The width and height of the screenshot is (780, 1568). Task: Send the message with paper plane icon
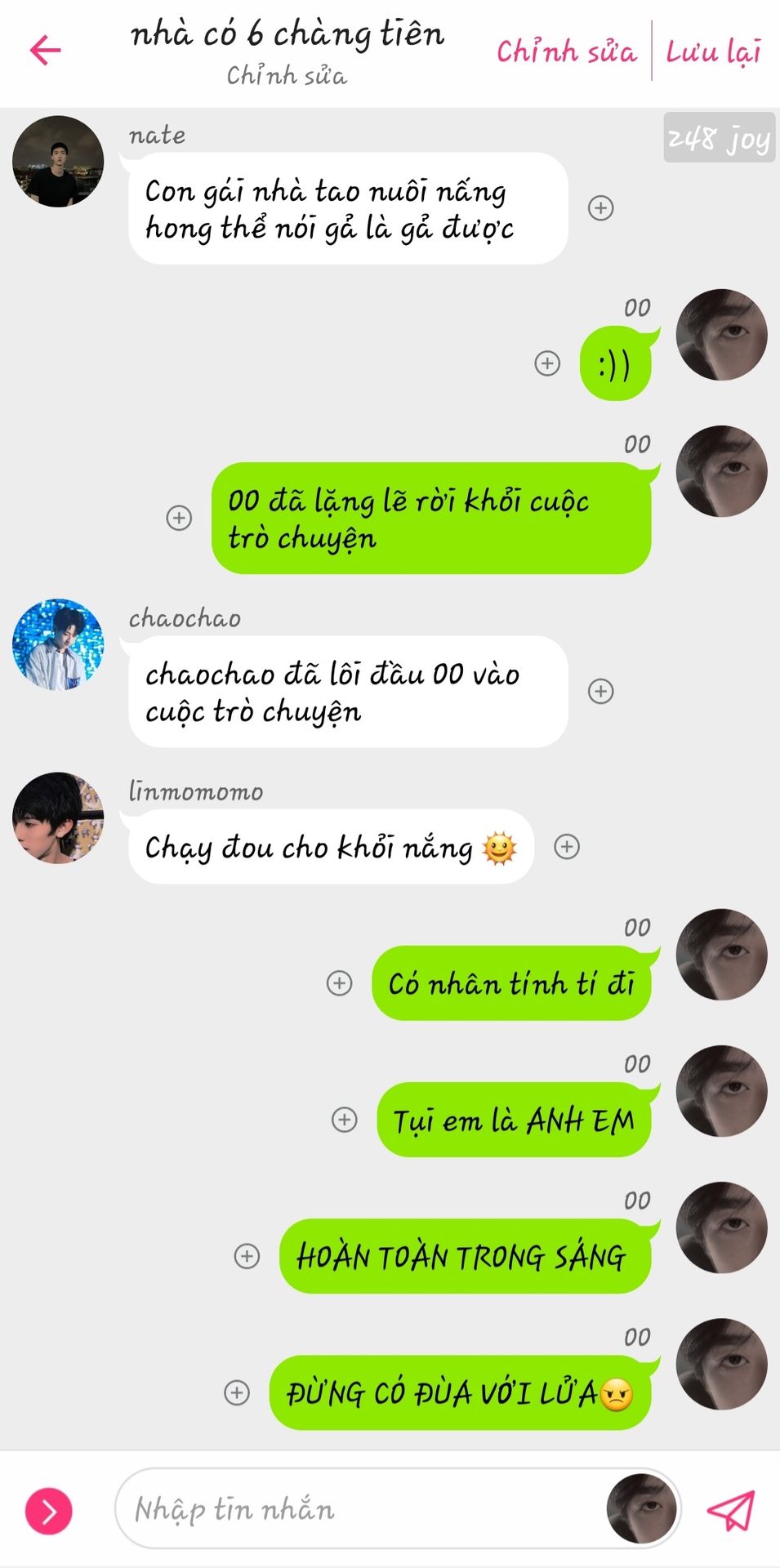[730, 1510]
